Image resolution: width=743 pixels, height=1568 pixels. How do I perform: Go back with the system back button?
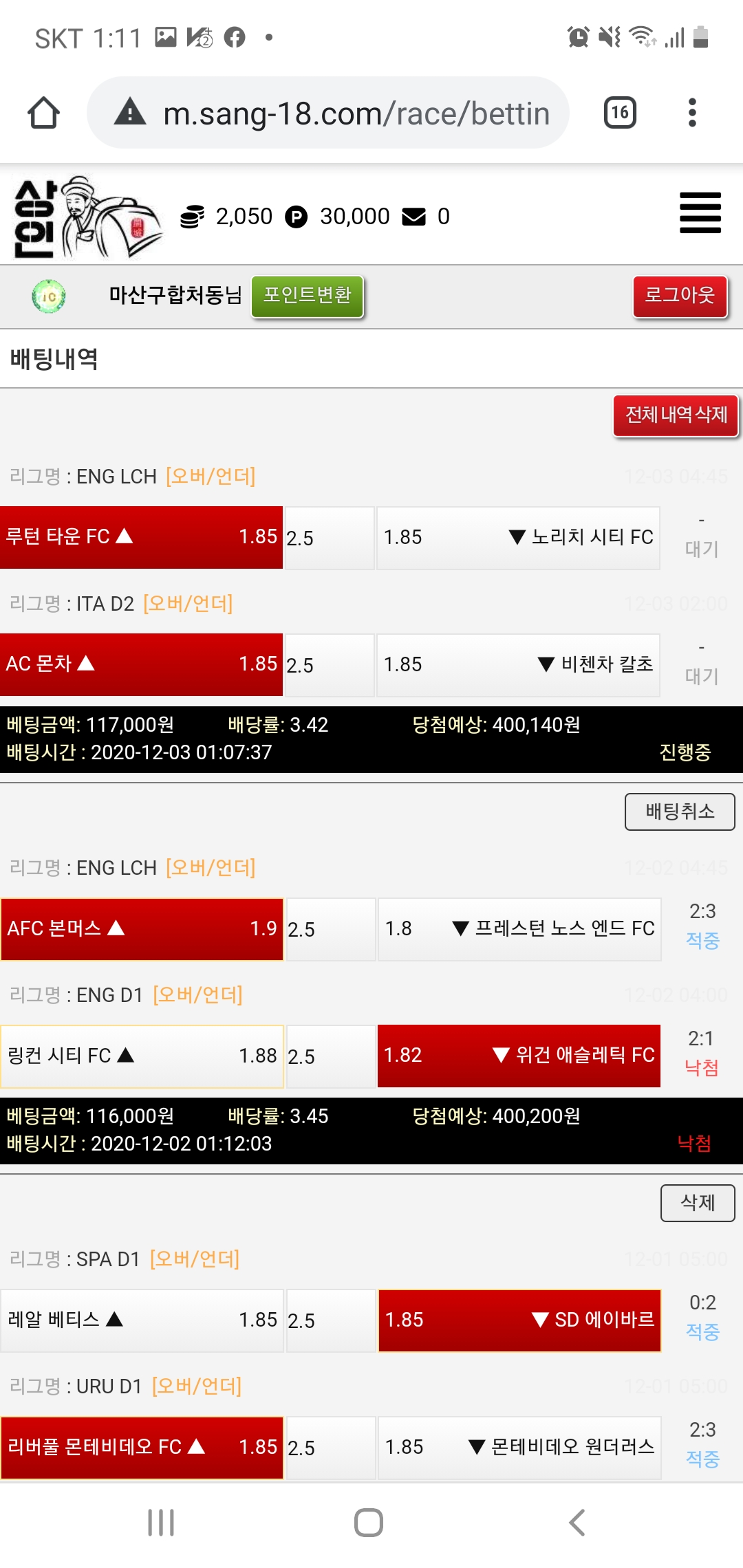click(577, 1523)
